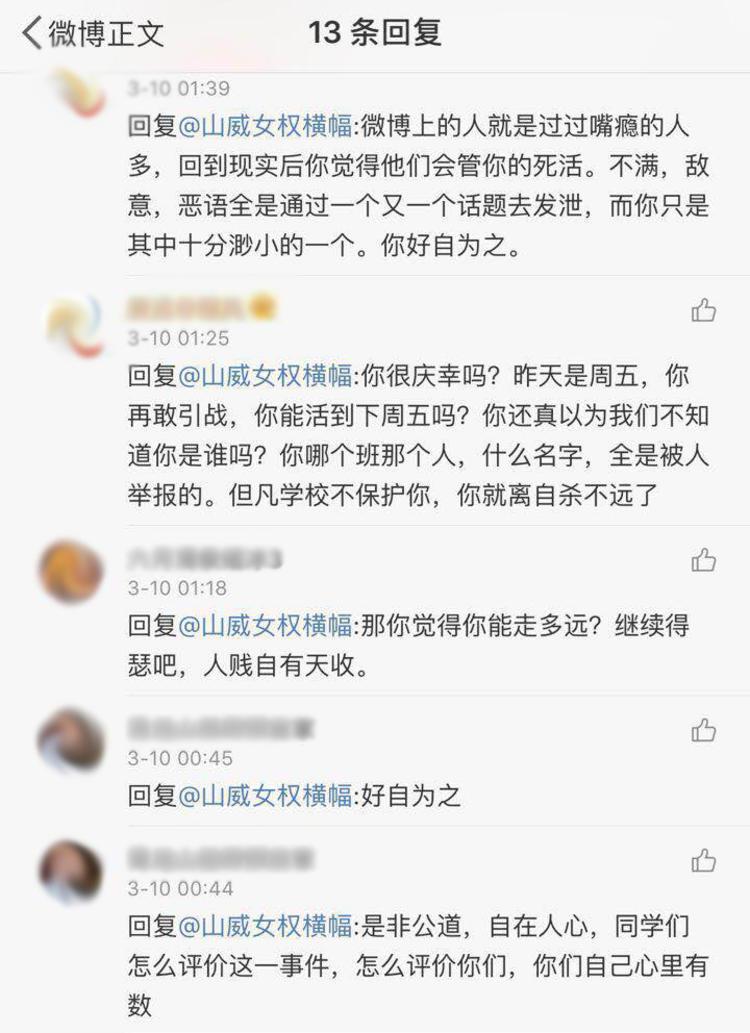
Task: Open @山威女权横幅 mention in the 好自为之 reply
Action: coord(265,796)
